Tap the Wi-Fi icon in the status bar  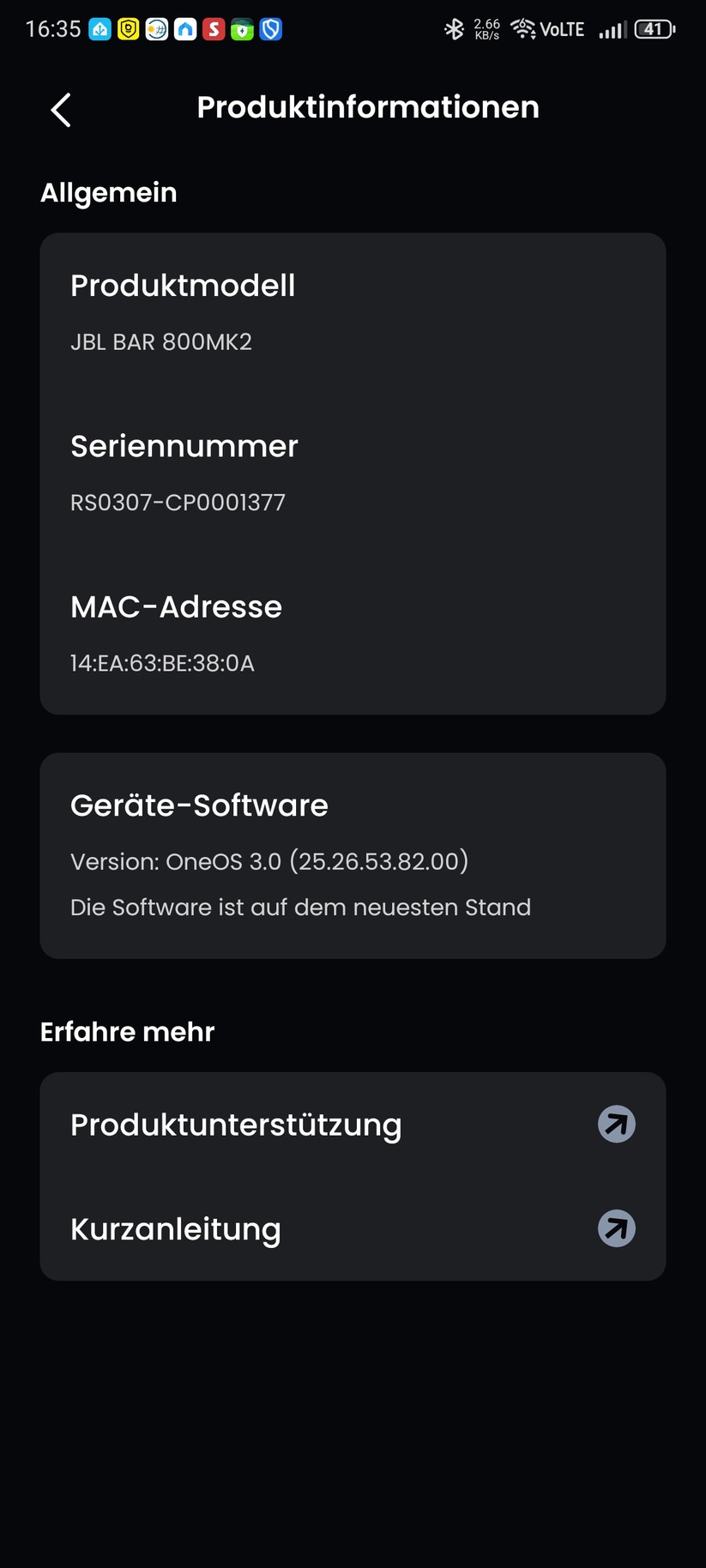[x=521, y=28]
